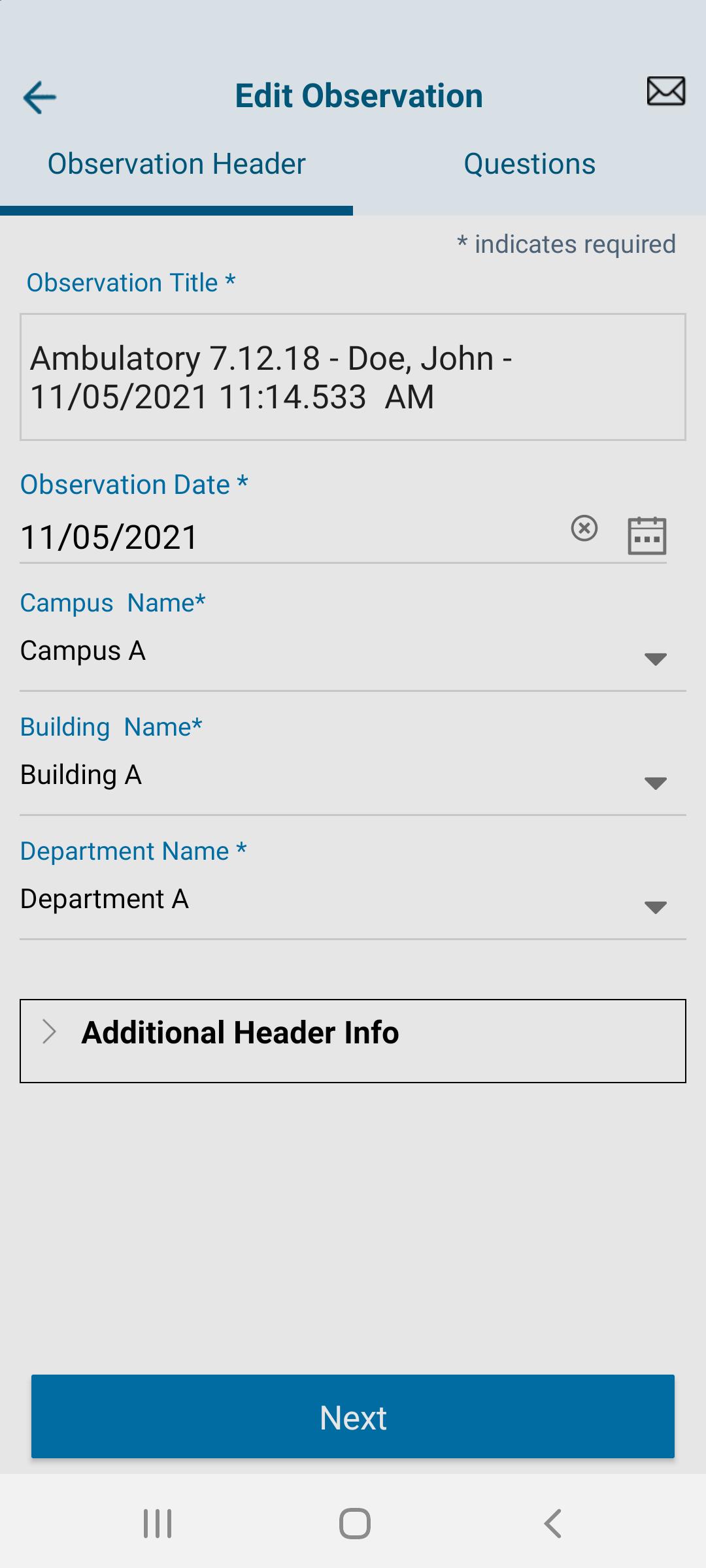
Task: Edit the Observation Title field
Action: tap(353, 377)
